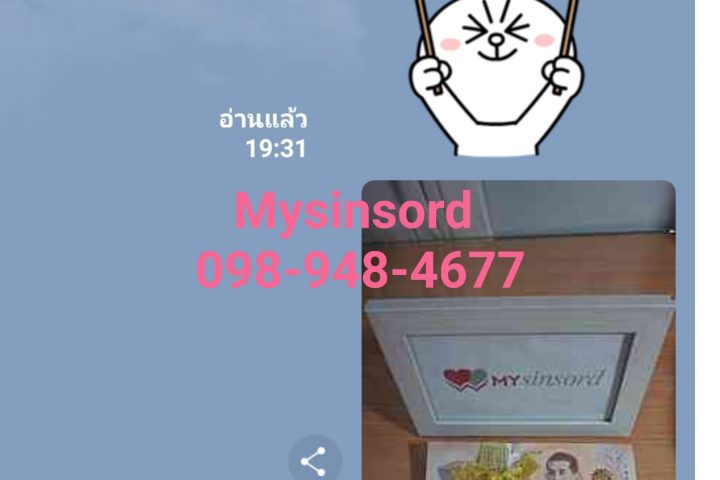Open the MYsinsord photo message
Screen dimensions: 720x480
coord(518,360)
